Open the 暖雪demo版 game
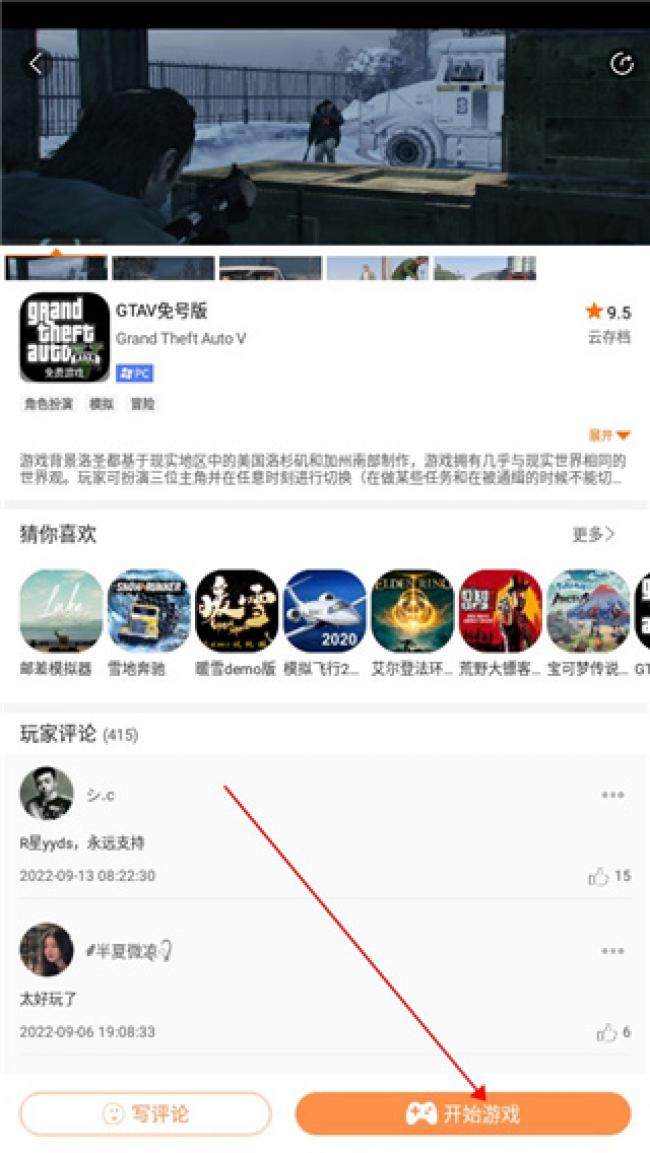Viewport: 650px width, 1153px height. pos(236,611)
